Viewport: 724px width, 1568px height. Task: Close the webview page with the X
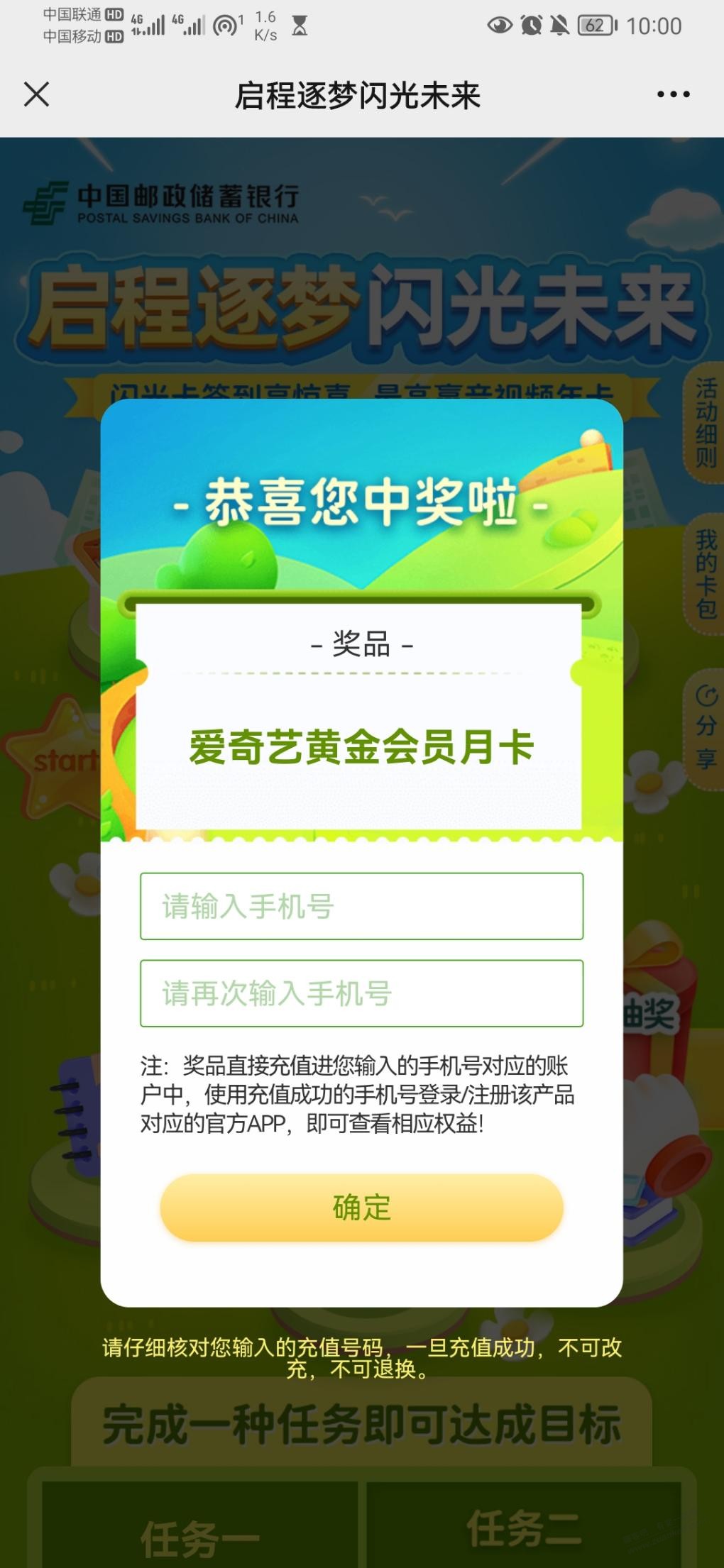(x=36, y=94)
